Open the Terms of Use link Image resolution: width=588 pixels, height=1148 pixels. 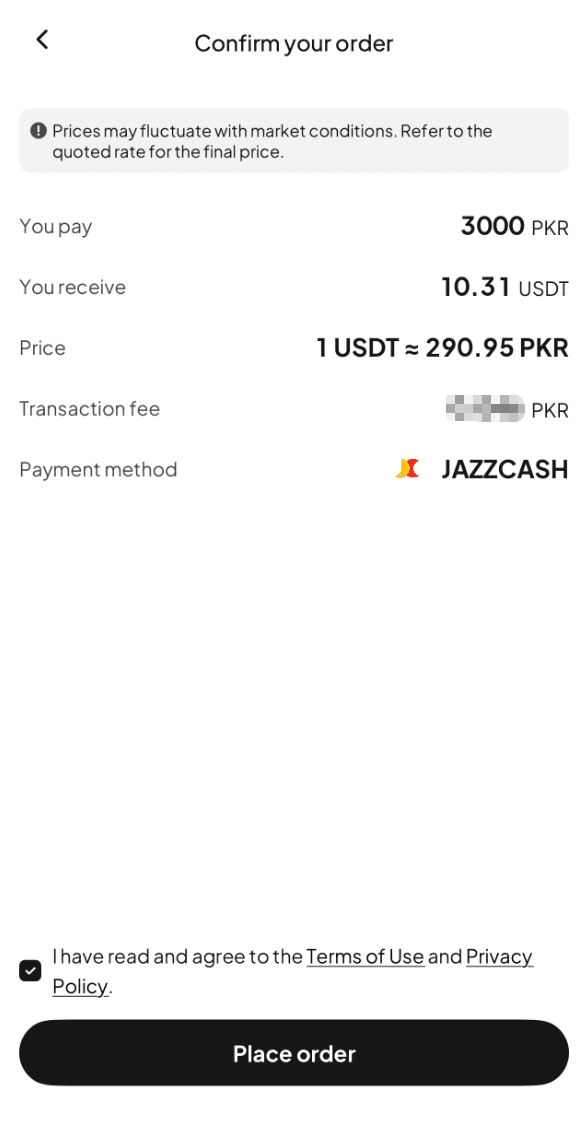(365, 956)
